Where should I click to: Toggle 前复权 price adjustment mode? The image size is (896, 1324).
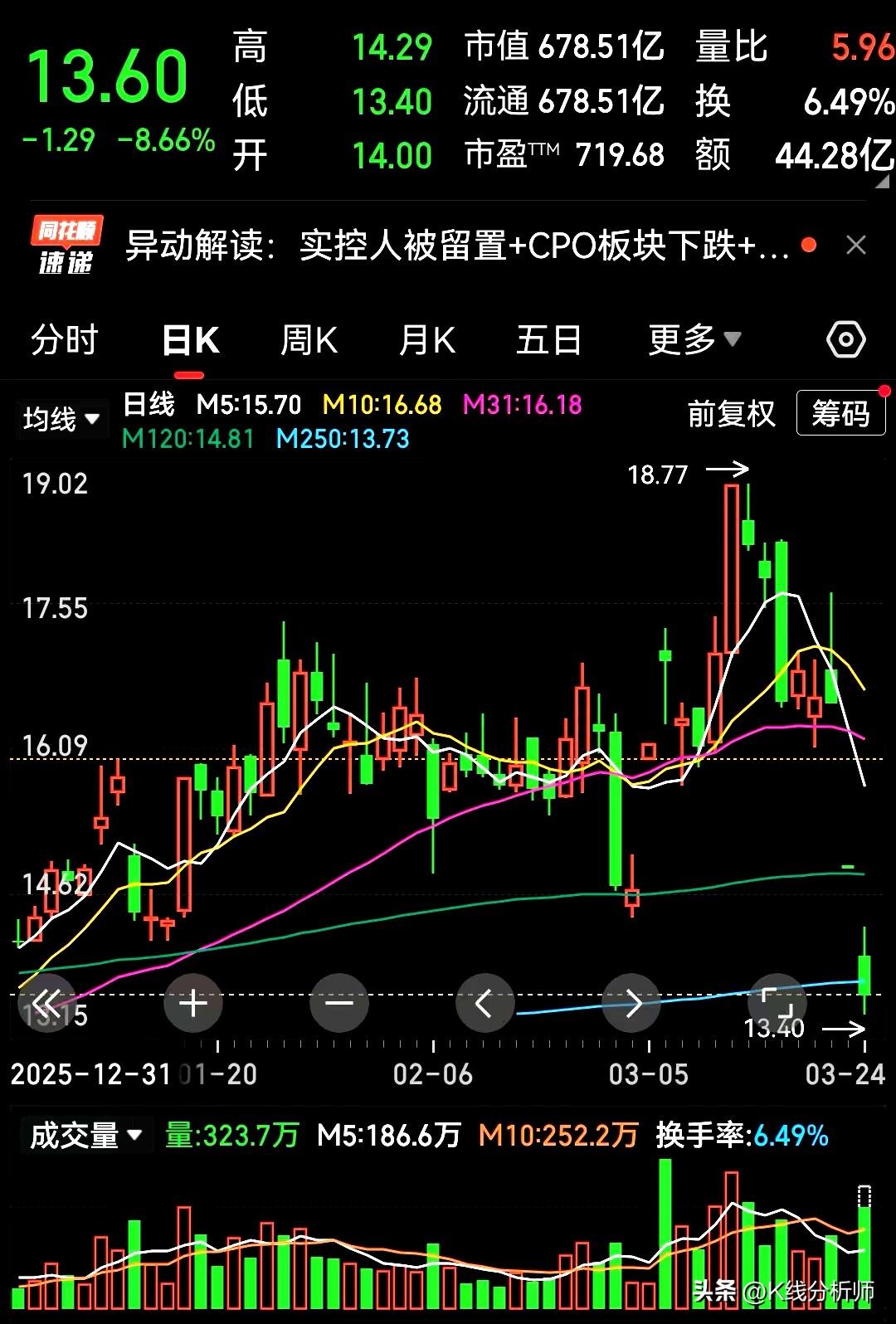point(732,413)
